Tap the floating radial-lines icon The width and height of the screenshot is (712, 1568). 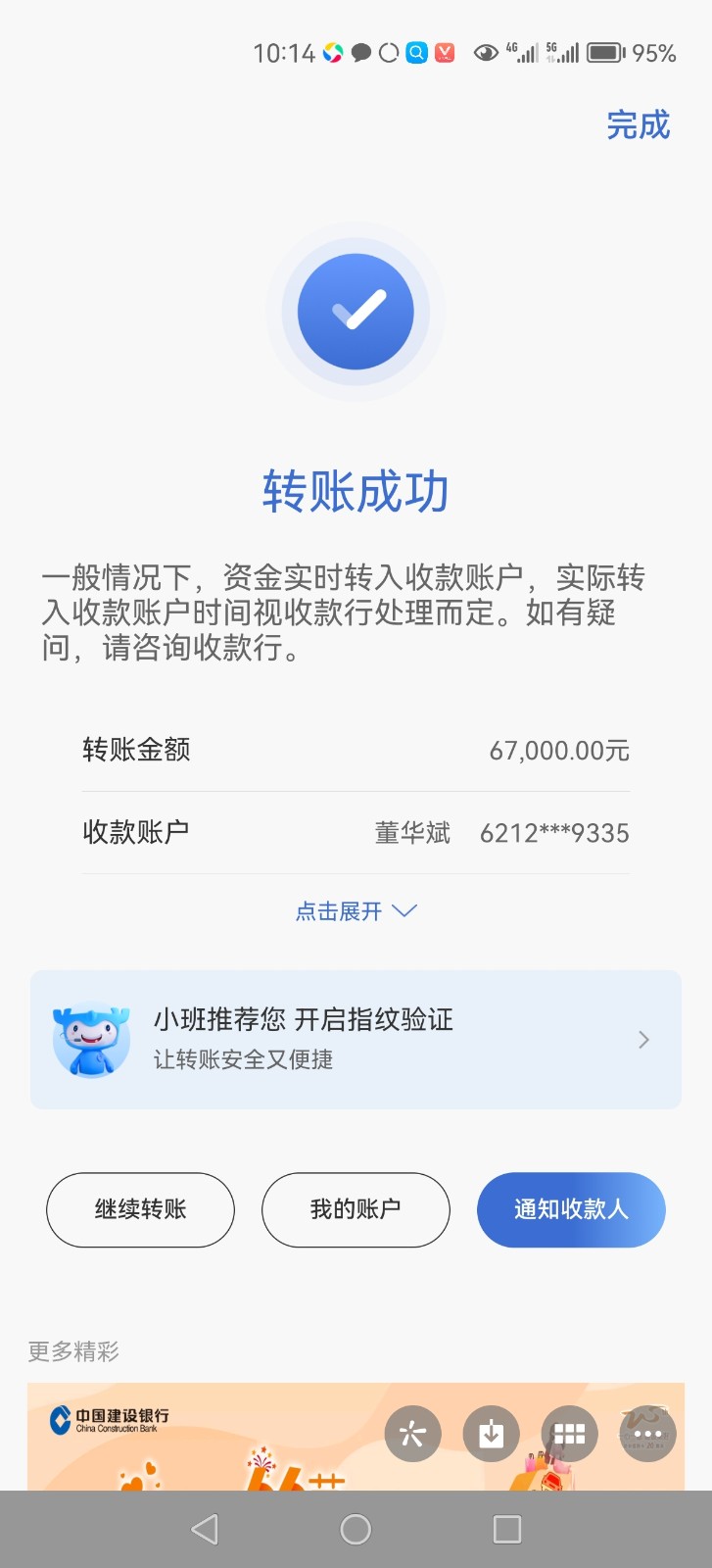pos(412,1435)
